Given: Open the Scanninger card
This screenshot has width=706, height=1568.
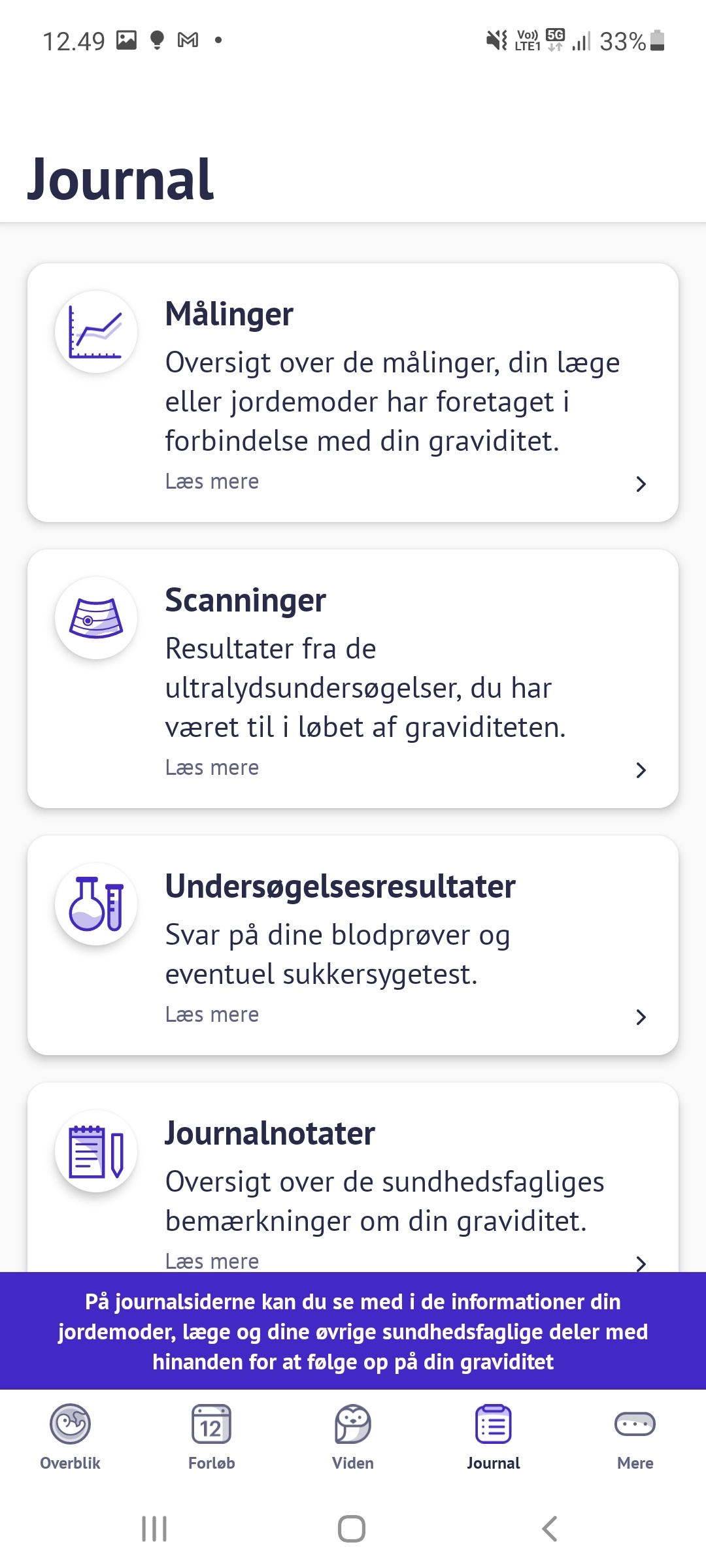Looking at the screenshot, I should click(x=353, y=678).
